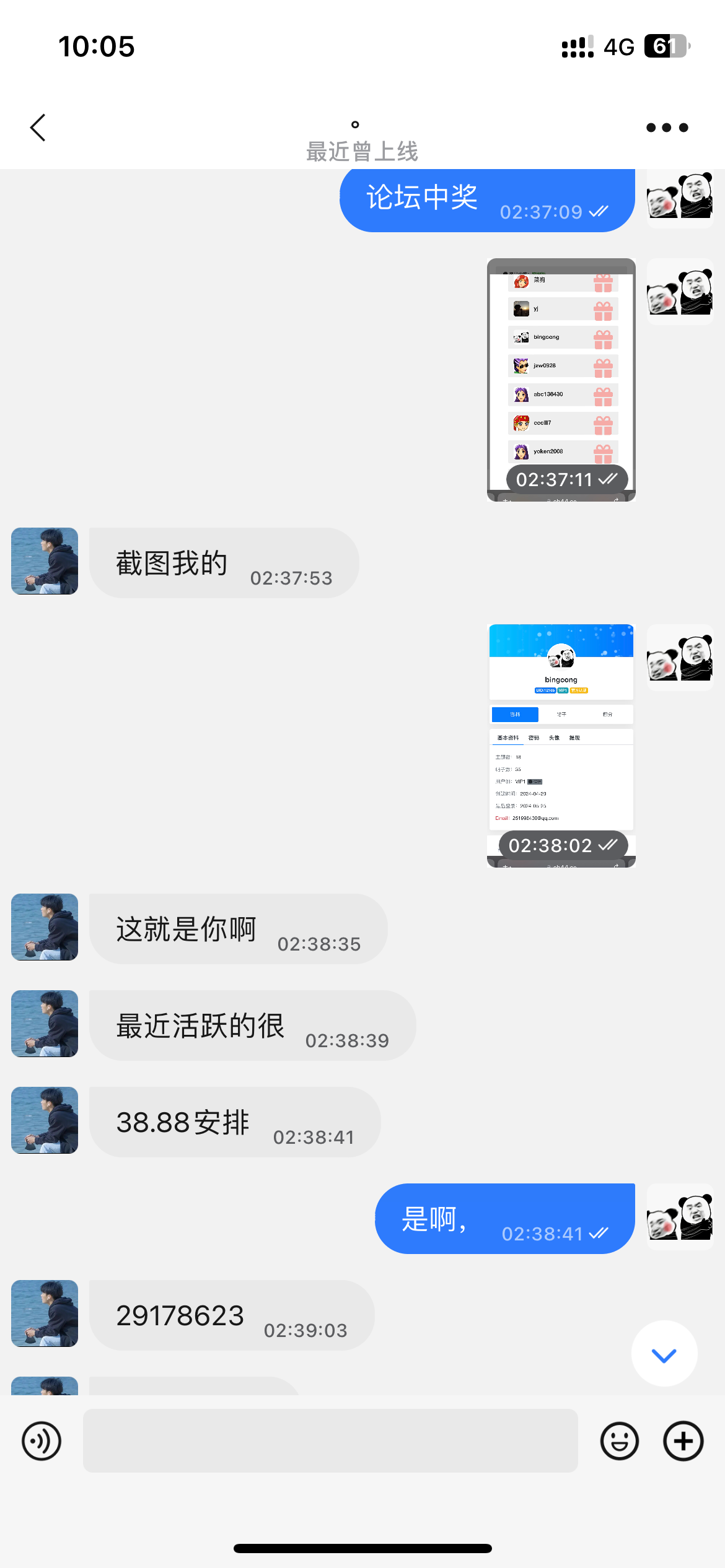Open the three-dot more options menu
This screenshot has width=725, height=1568.
[x=667, y=128]
